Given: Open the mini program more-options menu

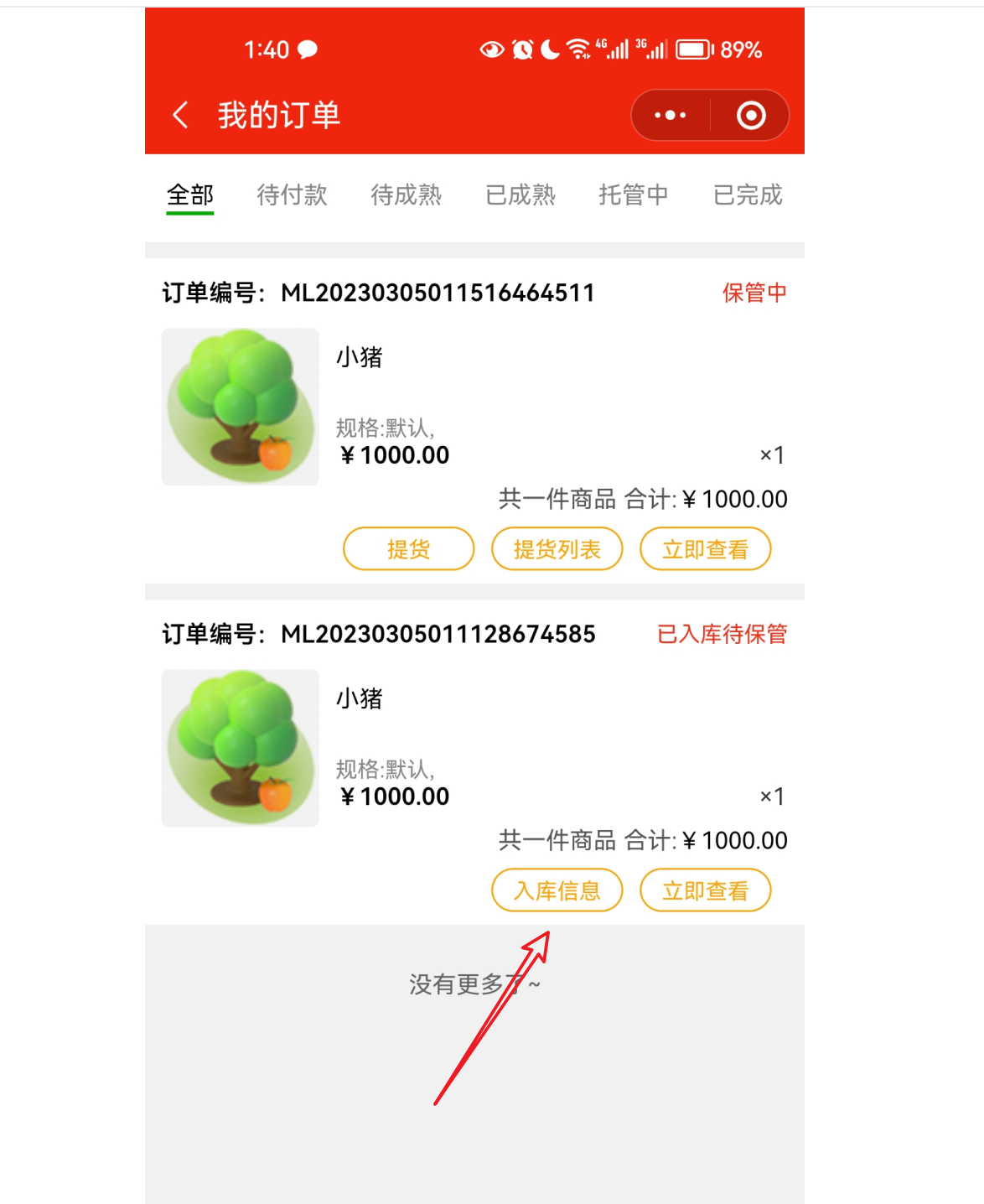Looking at the screenshot, I should [671, 115].
